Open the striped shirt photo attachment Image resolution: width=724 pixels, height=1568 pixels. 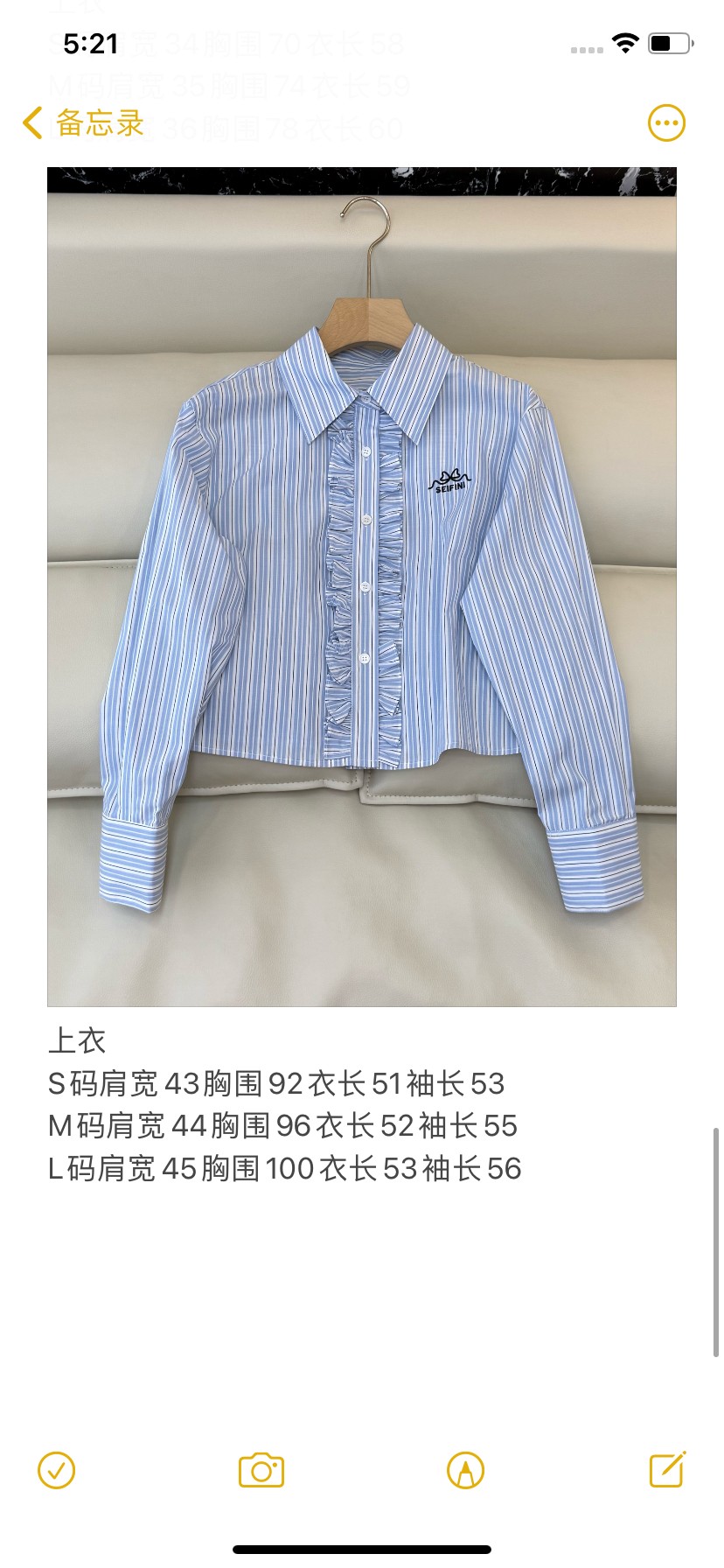coord(361,586)
